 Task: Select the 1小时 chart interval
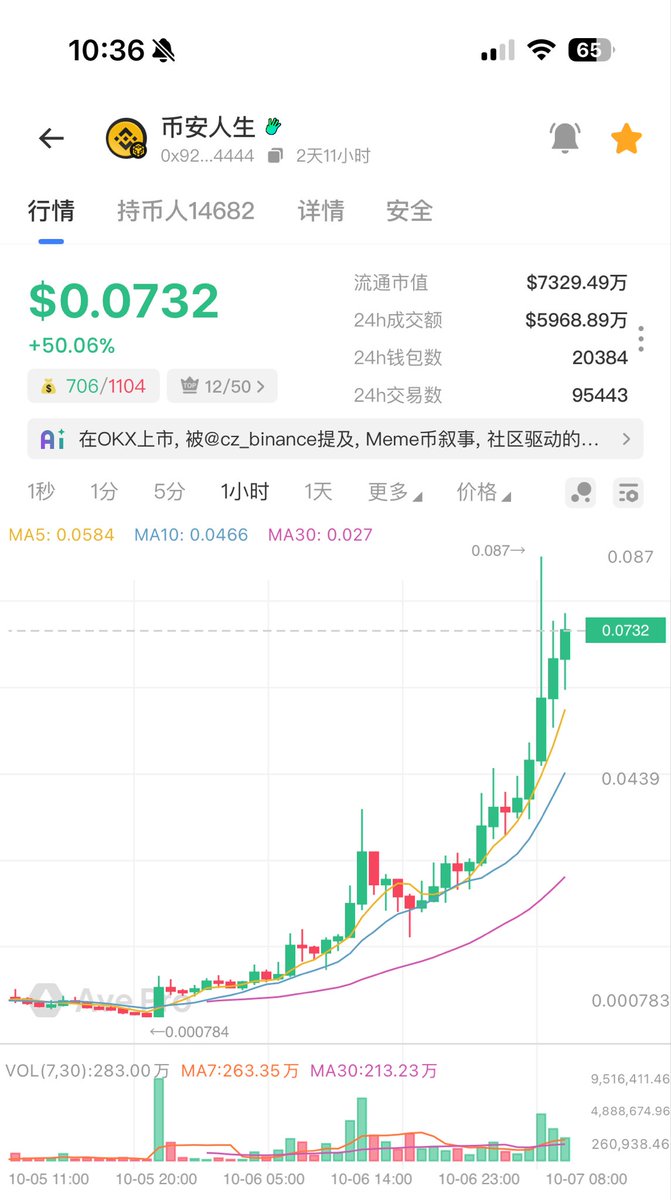[245, 492]
